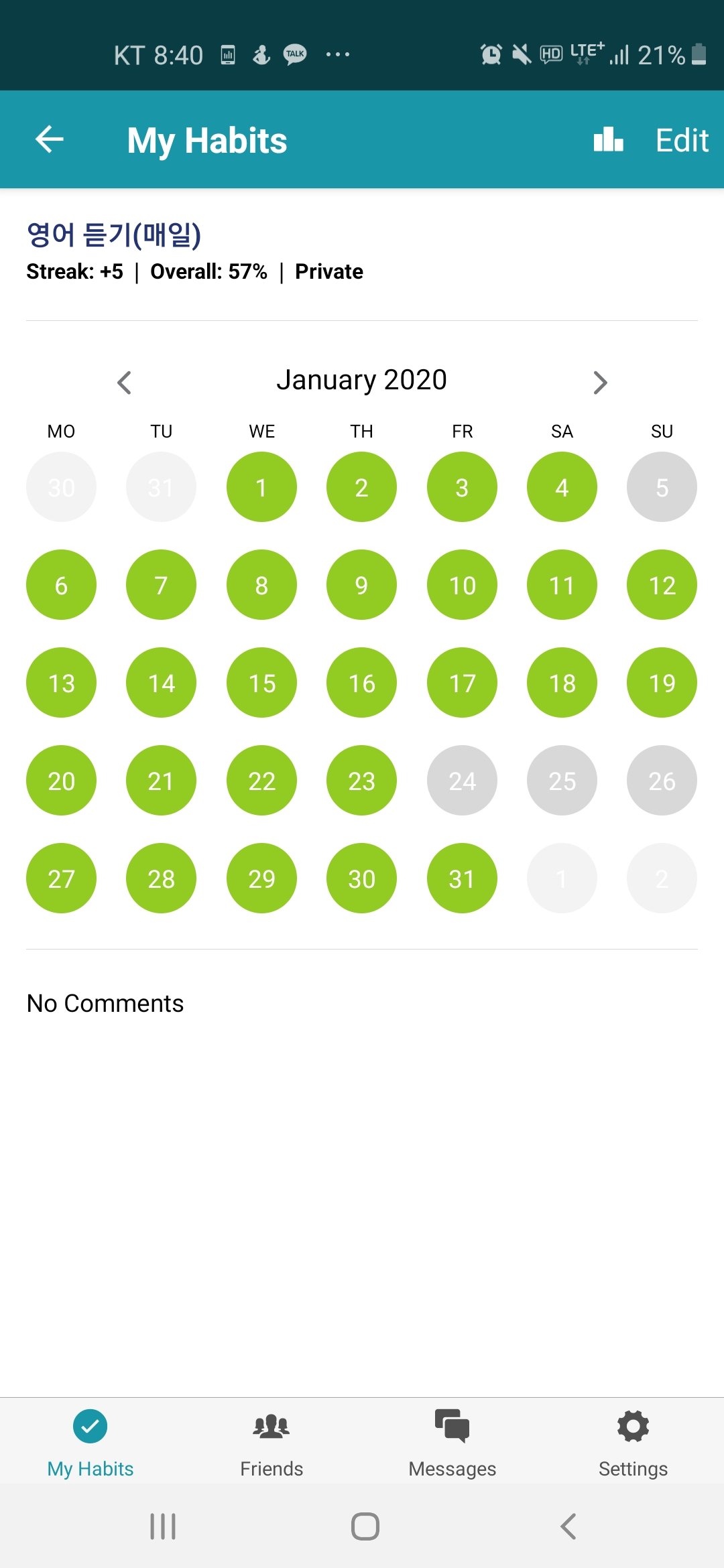This screenshot has height=1568, width=724.
Task: Toggle completion for January 31
Action: [x=462, y=878]
